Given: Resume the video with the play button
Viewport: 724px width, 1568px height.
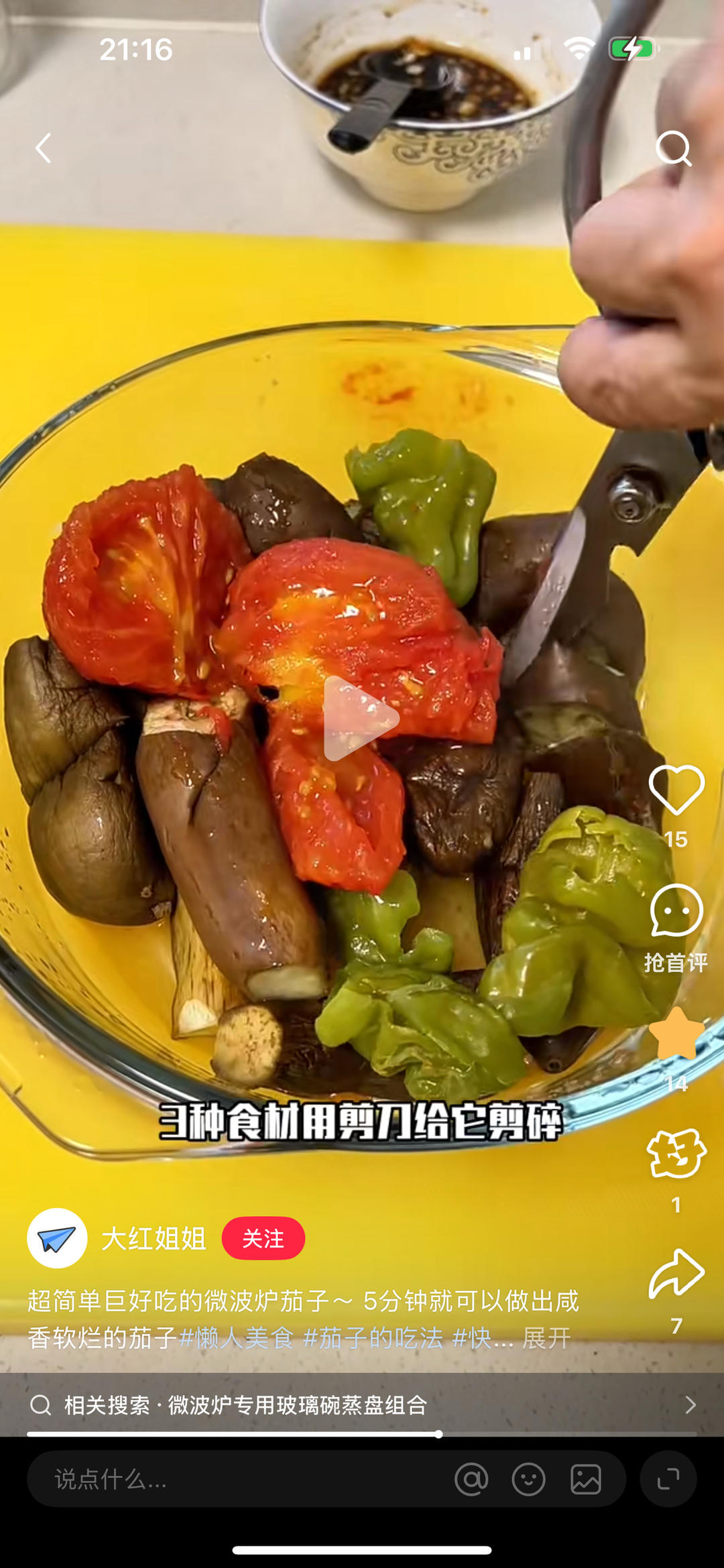Looking at the screenshot, I should tap(361, 719).
